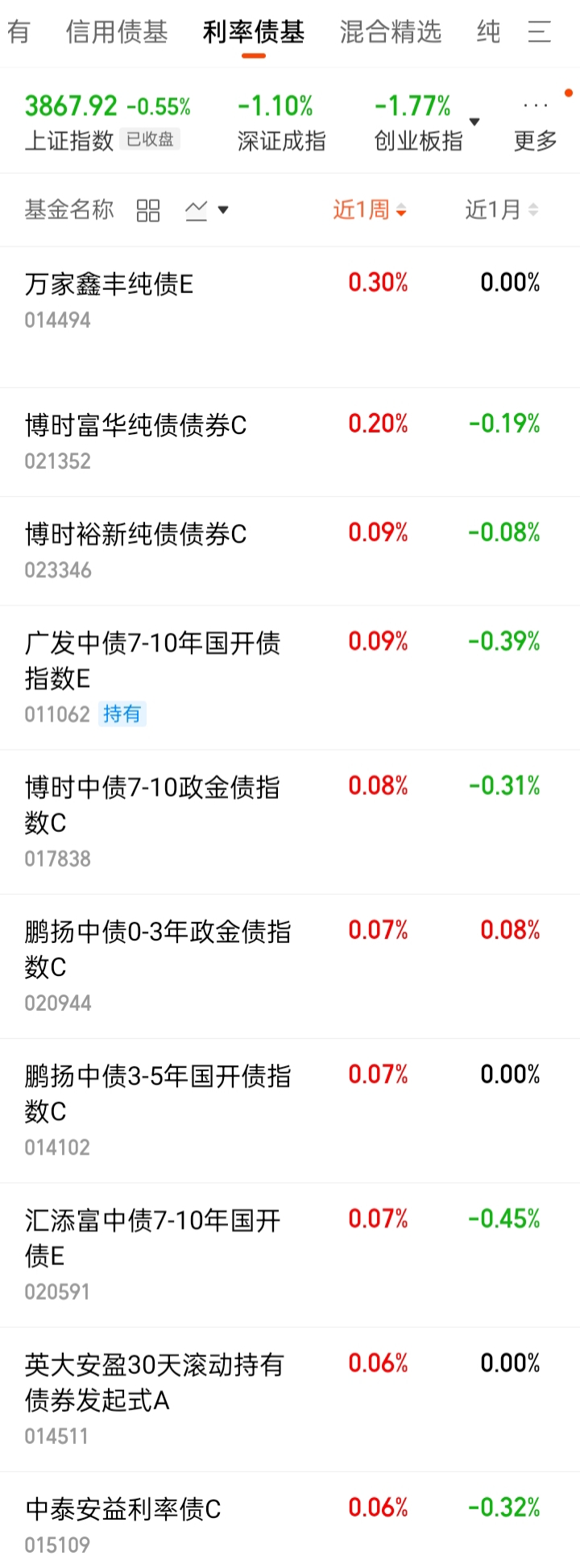Screen dimensions: 580x1568
Task: Open 更多 market indices
Action: click(x=536, y=126)
